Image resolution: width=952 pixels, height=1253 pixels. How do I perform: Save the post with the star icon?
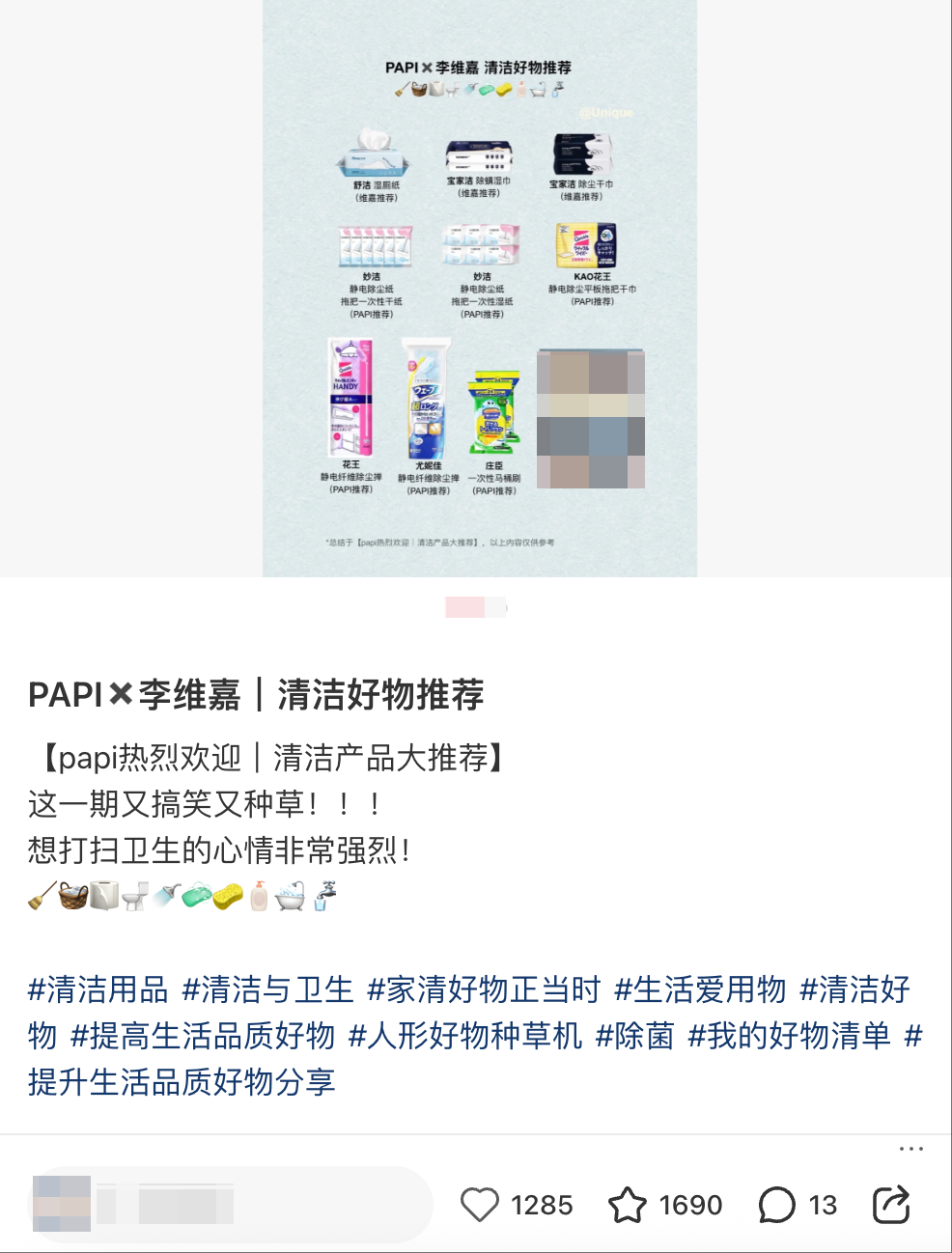point(628,1205)
